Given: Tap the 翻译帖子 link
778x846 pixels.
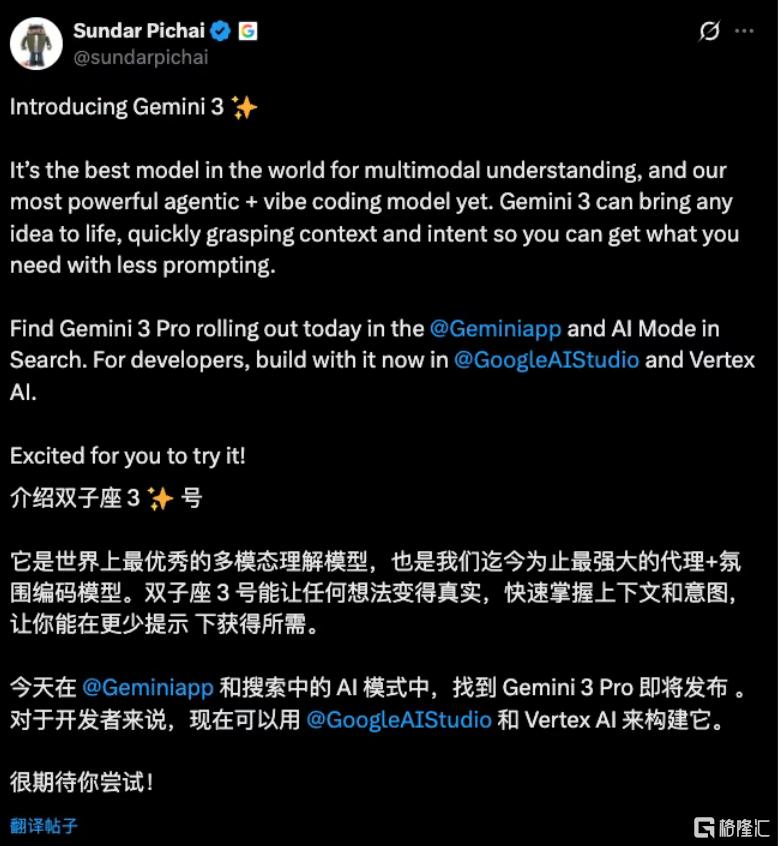Looking at the screenshot, I should (44, 825).
